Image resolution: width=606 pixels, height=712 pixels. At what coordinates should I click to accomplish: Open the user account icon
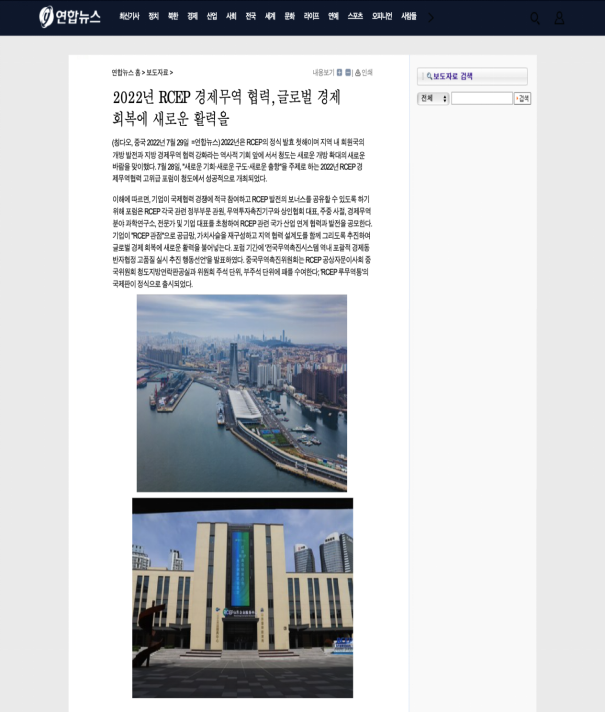coord(559,18)
